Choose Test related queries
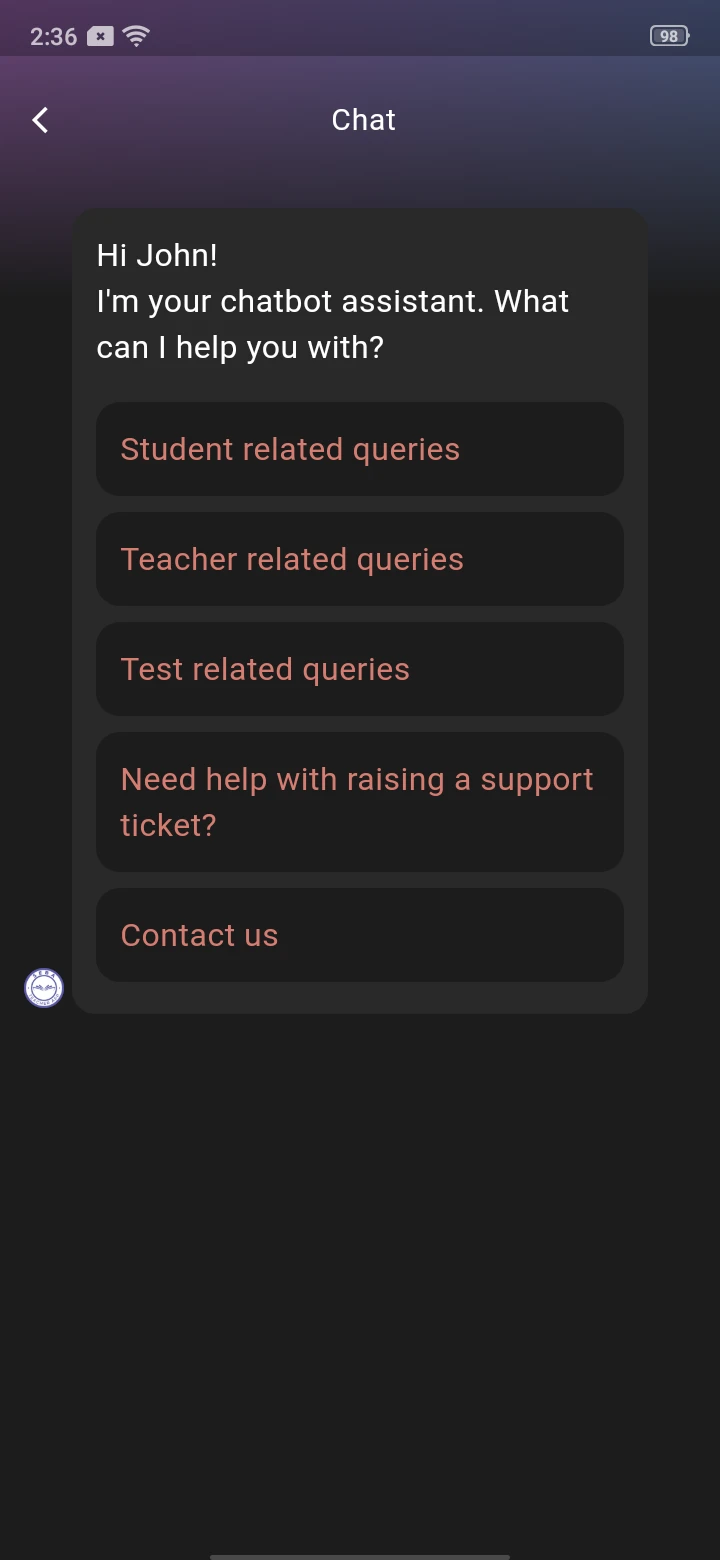 coord(360,669)
